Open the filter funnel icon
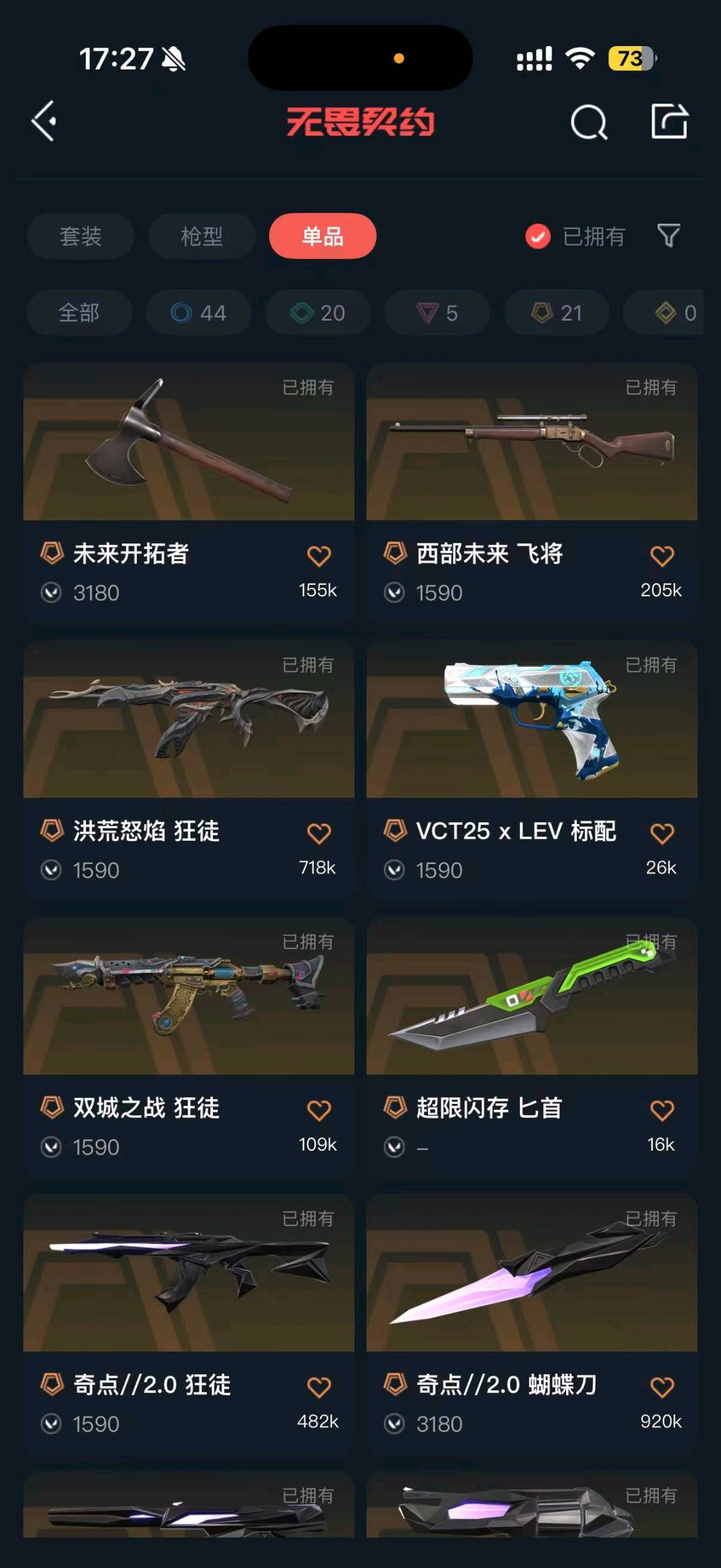Viewport: 721px width, 1568px height. tap(669, 235)
